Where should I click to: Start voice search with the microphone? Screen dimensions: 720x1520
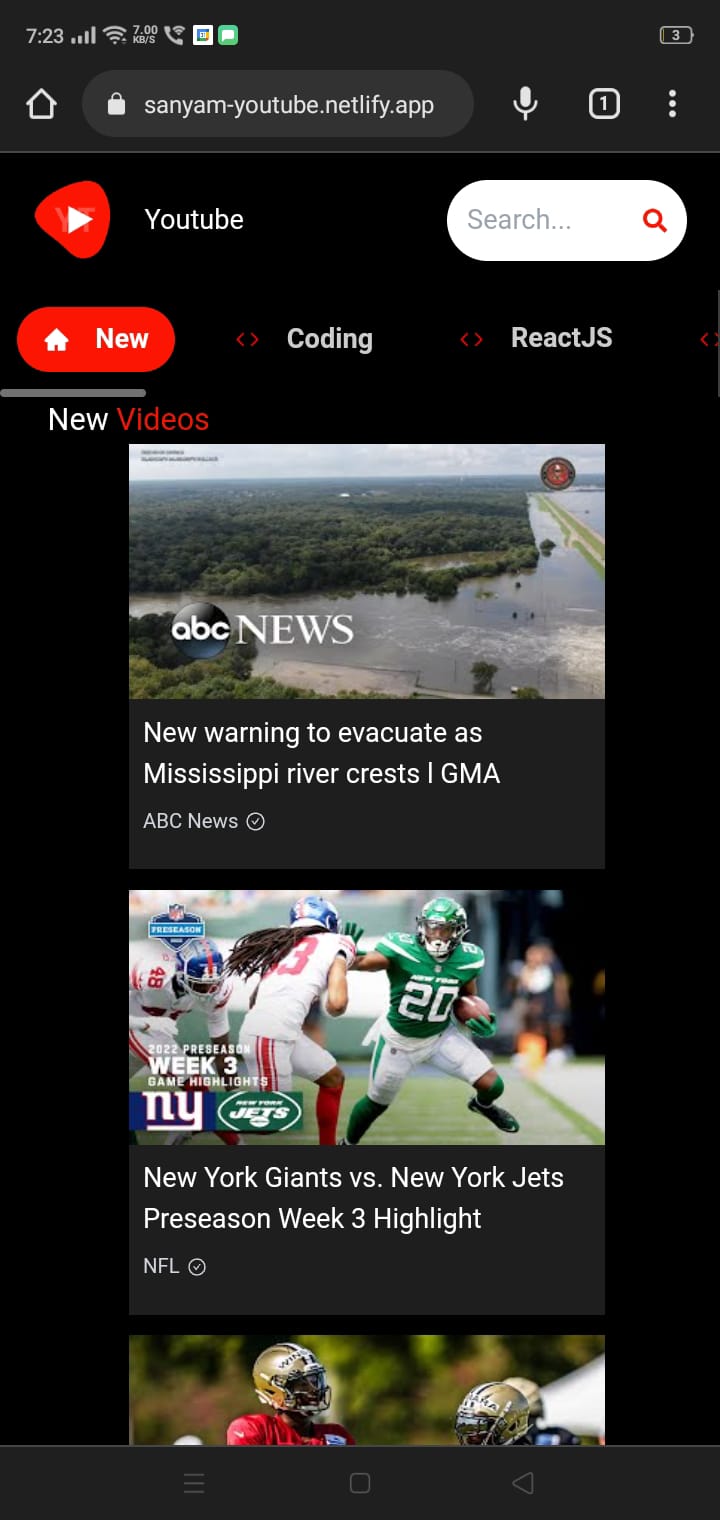click(525, 104)
